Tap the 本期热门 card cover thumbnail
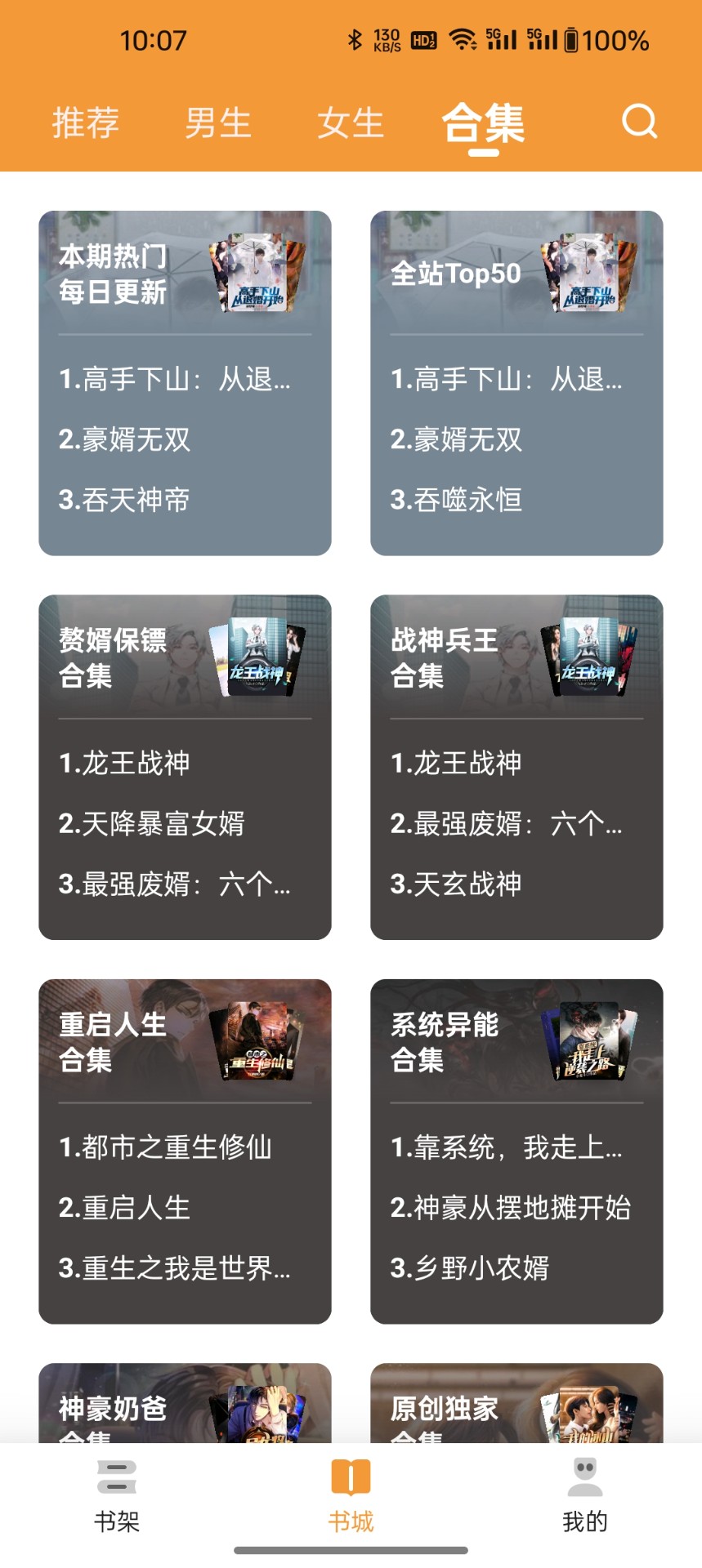702x1568 pixels. (257, 274)
